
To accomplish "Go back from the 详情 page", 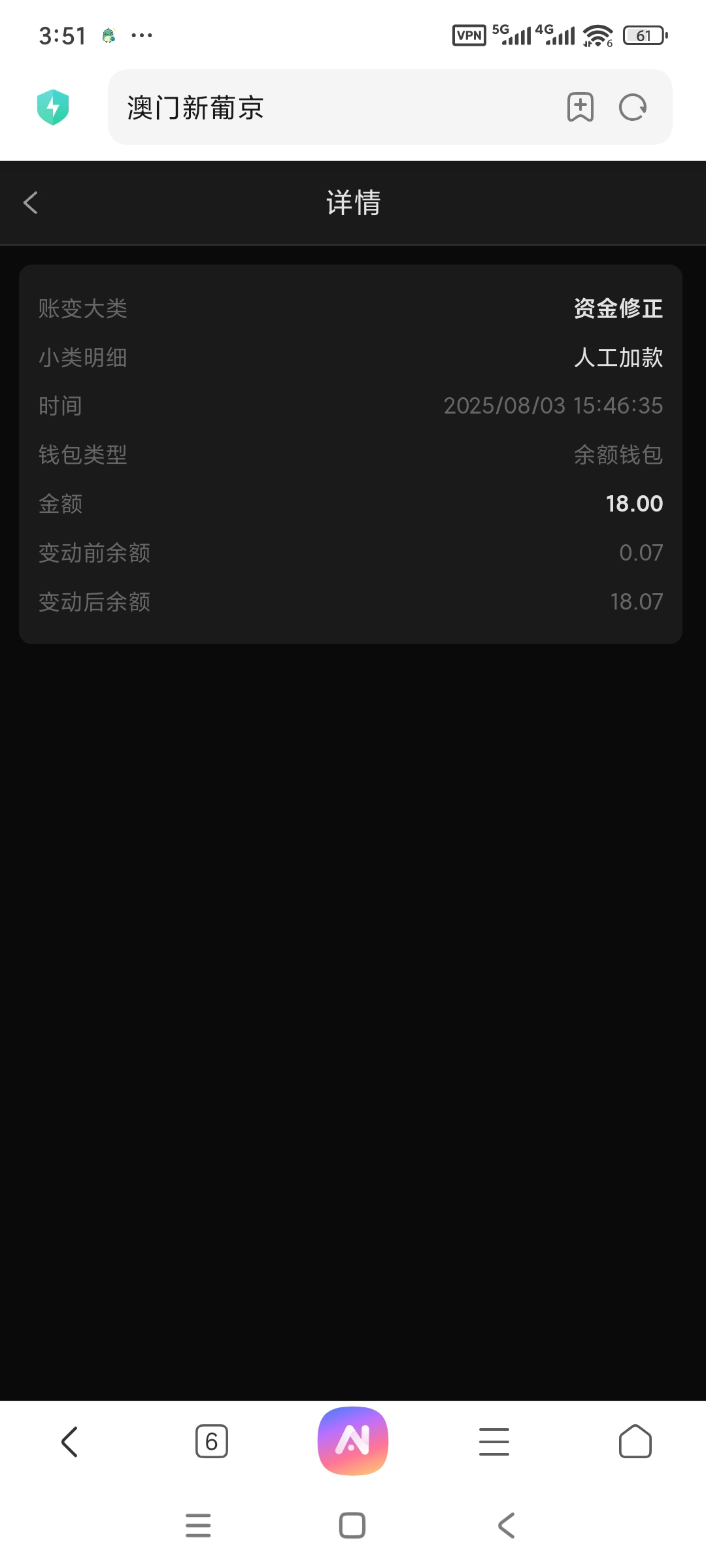I will click(x=31, y=203).
